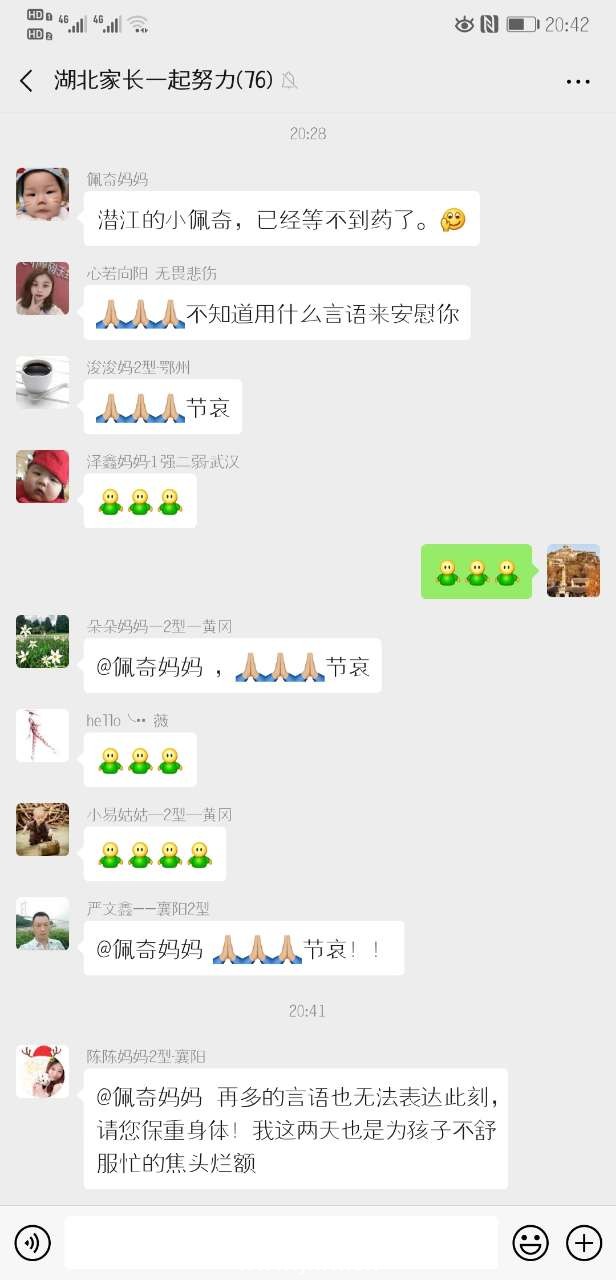
Task: Open 浚浚妈2型鄂州's coffee cup avatar
Action: (43, 382)
